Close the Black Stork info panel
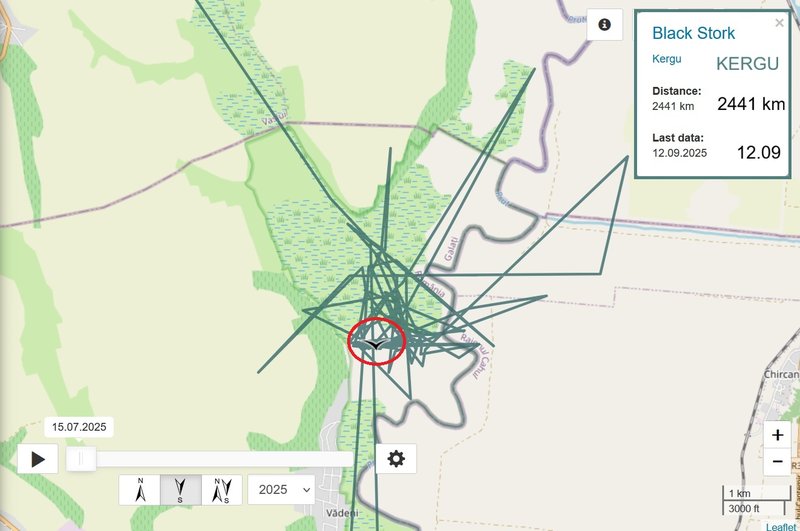 click(779, 22)
